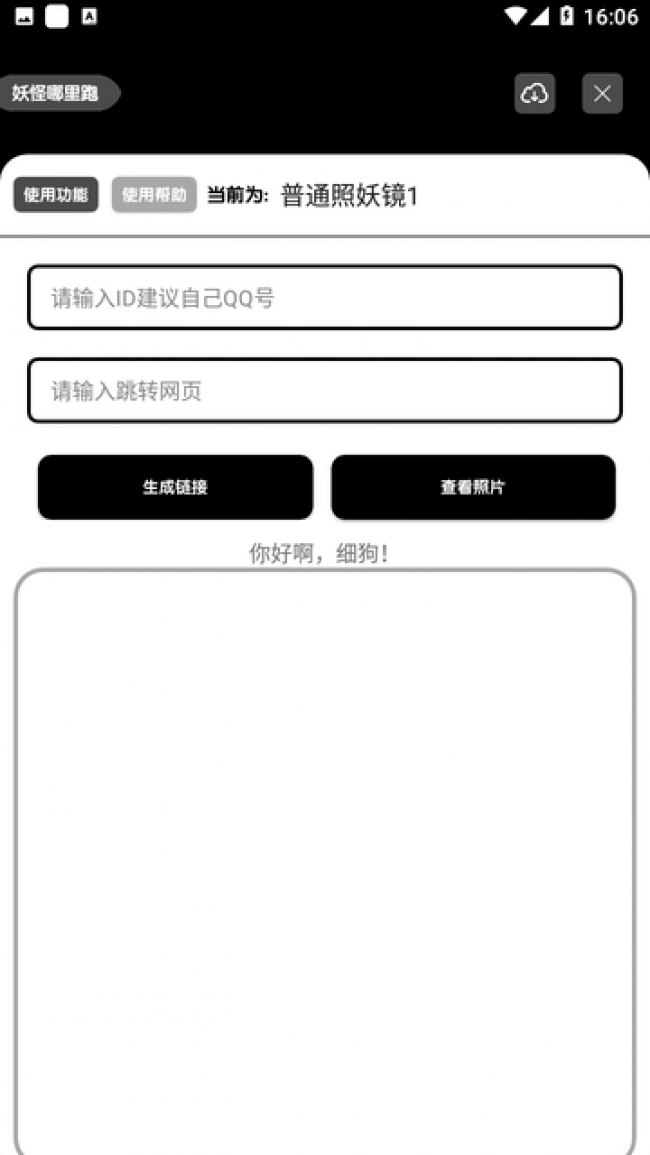Open the 使用帮助 help tab
The height and width of the screenshot is (1155, 650).
[154, 194]
